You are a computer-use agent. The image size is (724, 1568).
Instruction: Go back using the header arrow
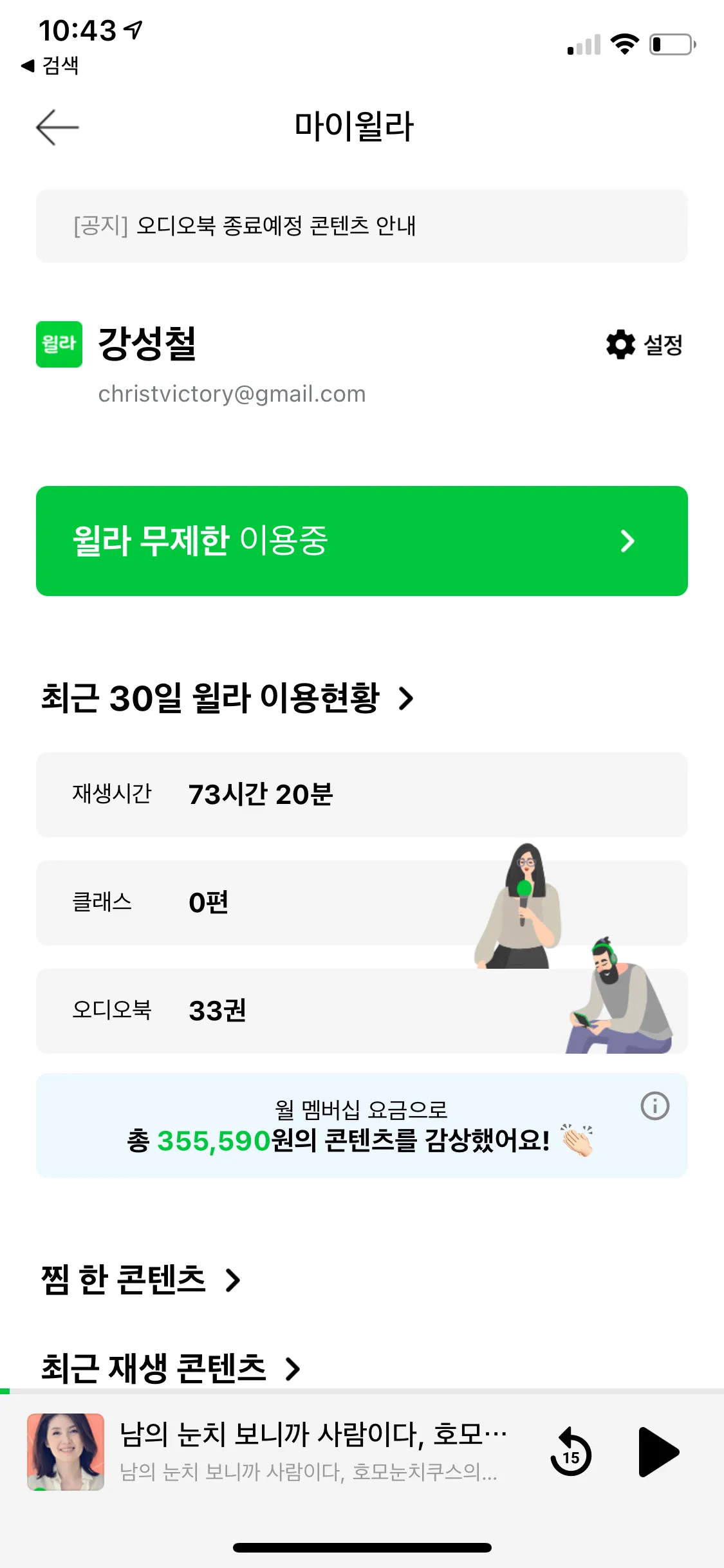pyautogui.click(x=57, y=127)
